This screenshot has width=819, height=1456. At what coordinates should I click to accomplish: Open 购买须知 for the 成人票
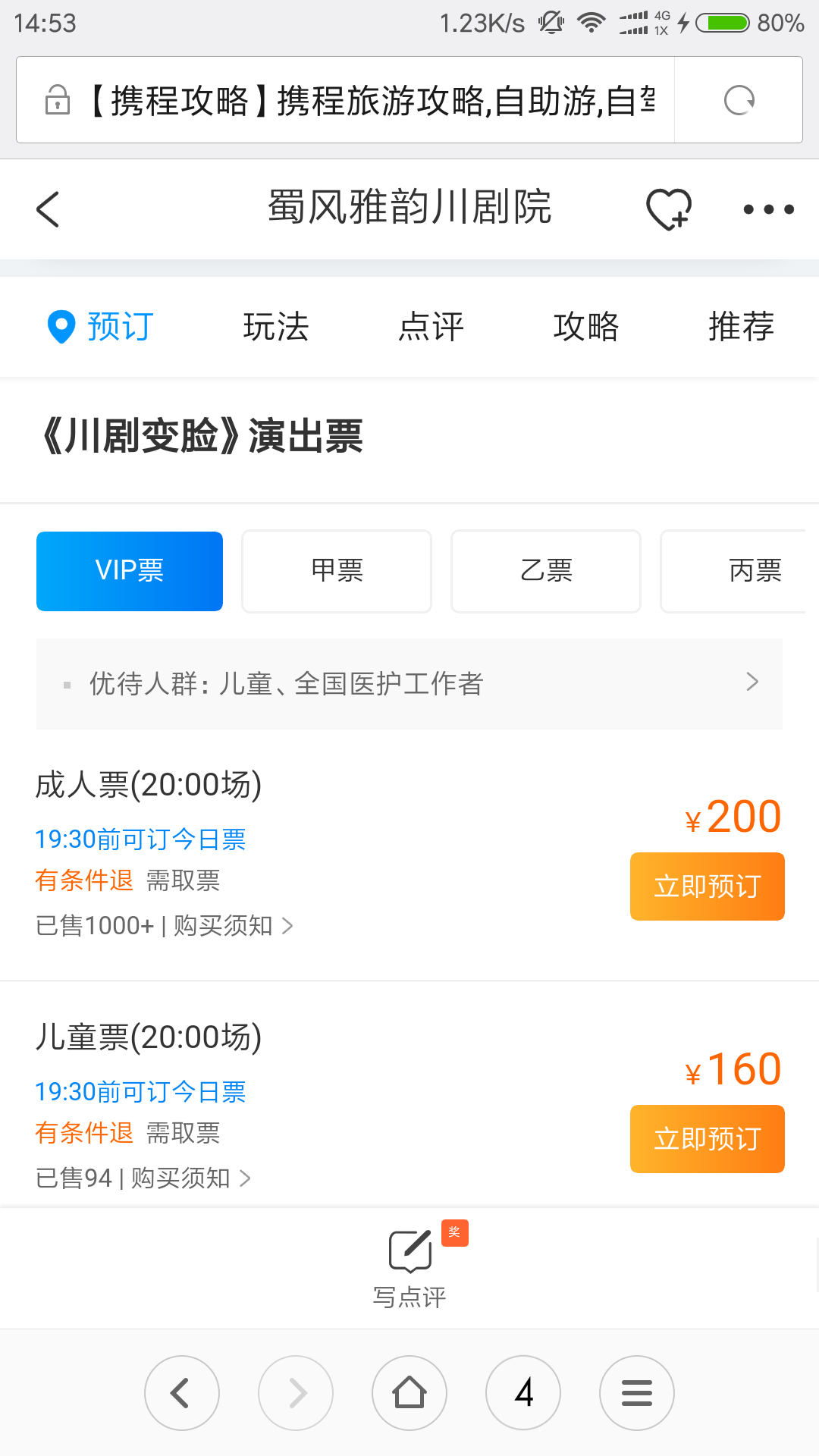pyautogui.click(x=233, y=925)
